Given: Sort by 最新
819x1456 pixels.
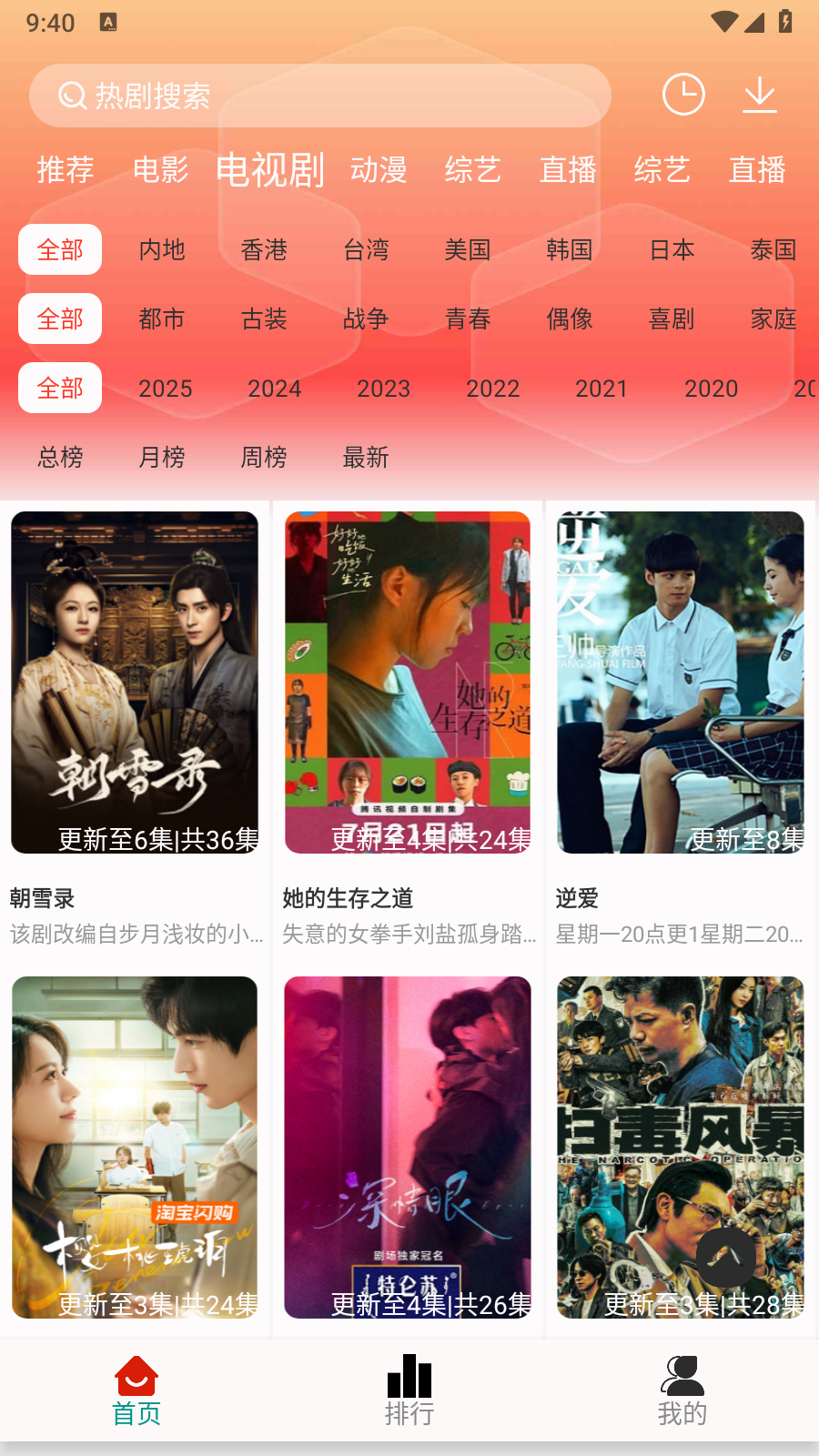Looking at the screenshot, I should click(x=366, y=457).
